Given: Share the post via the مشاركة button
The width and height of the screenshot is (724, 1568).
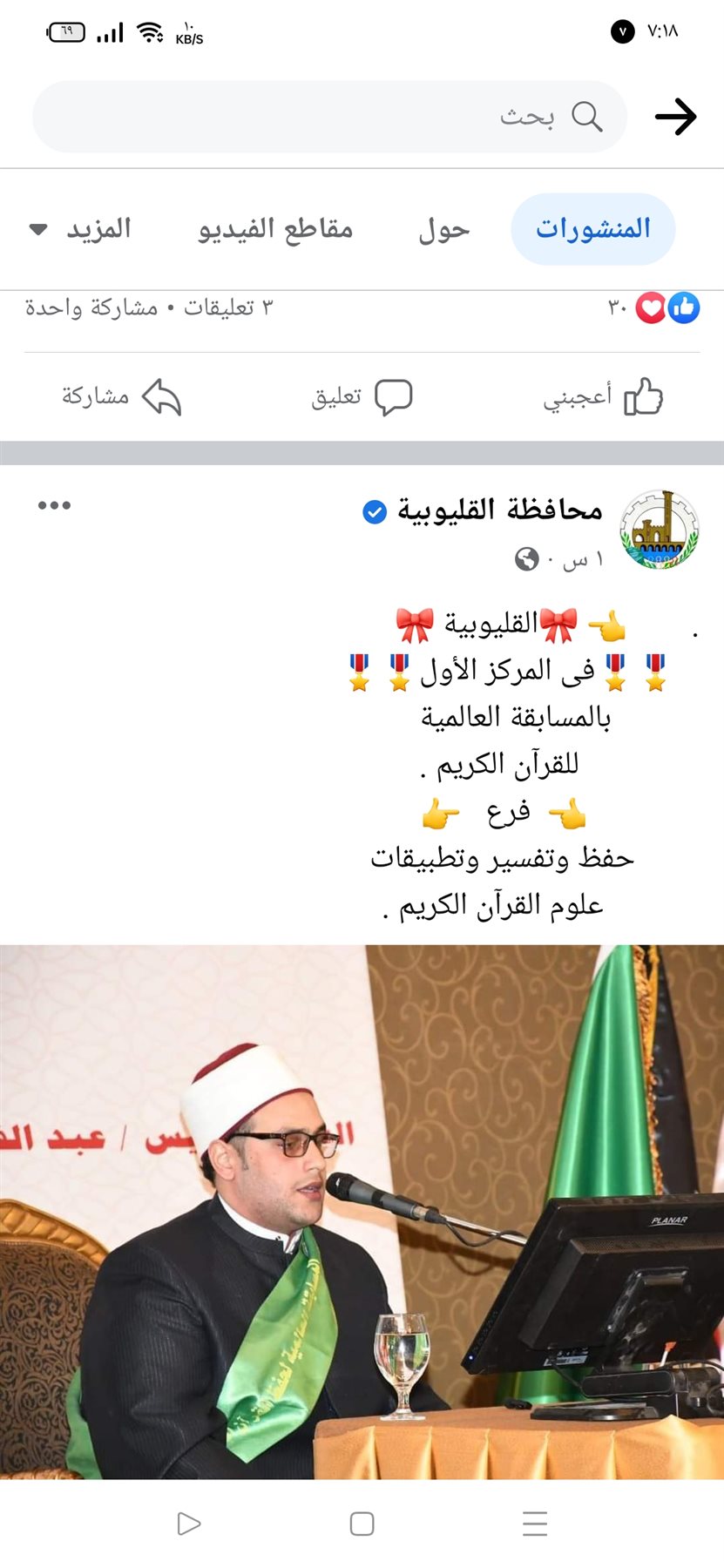Looking at the screenshot, I should coord(121,397).
